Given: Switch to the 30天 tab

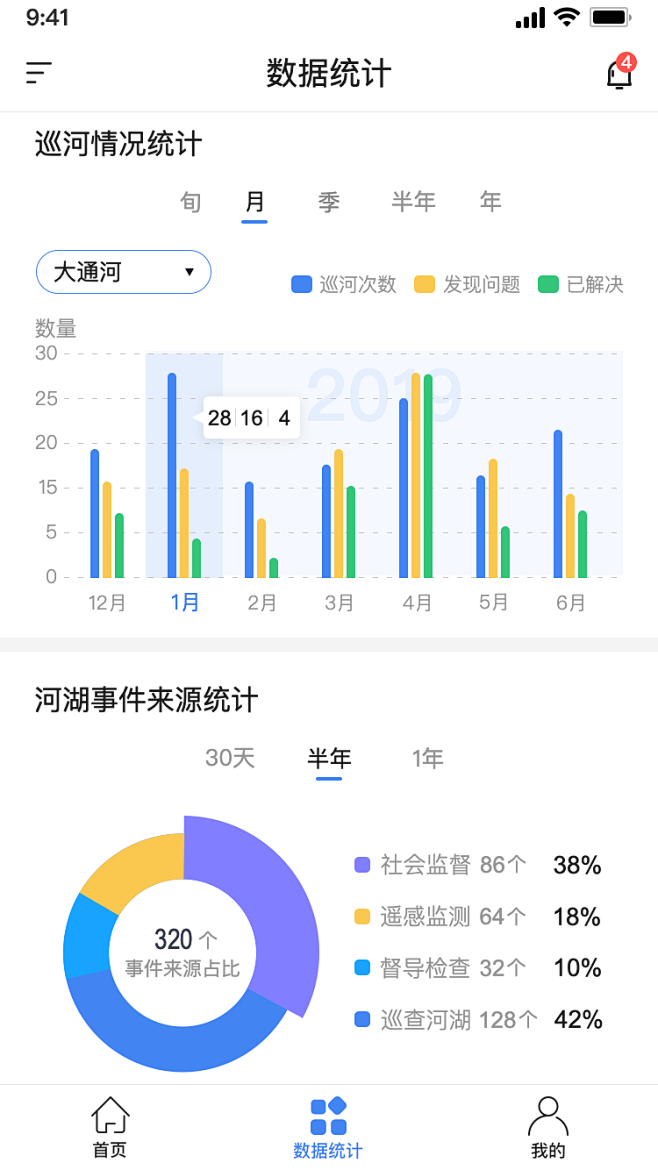Looking at the screenshot, I should [x=230, y=759].
